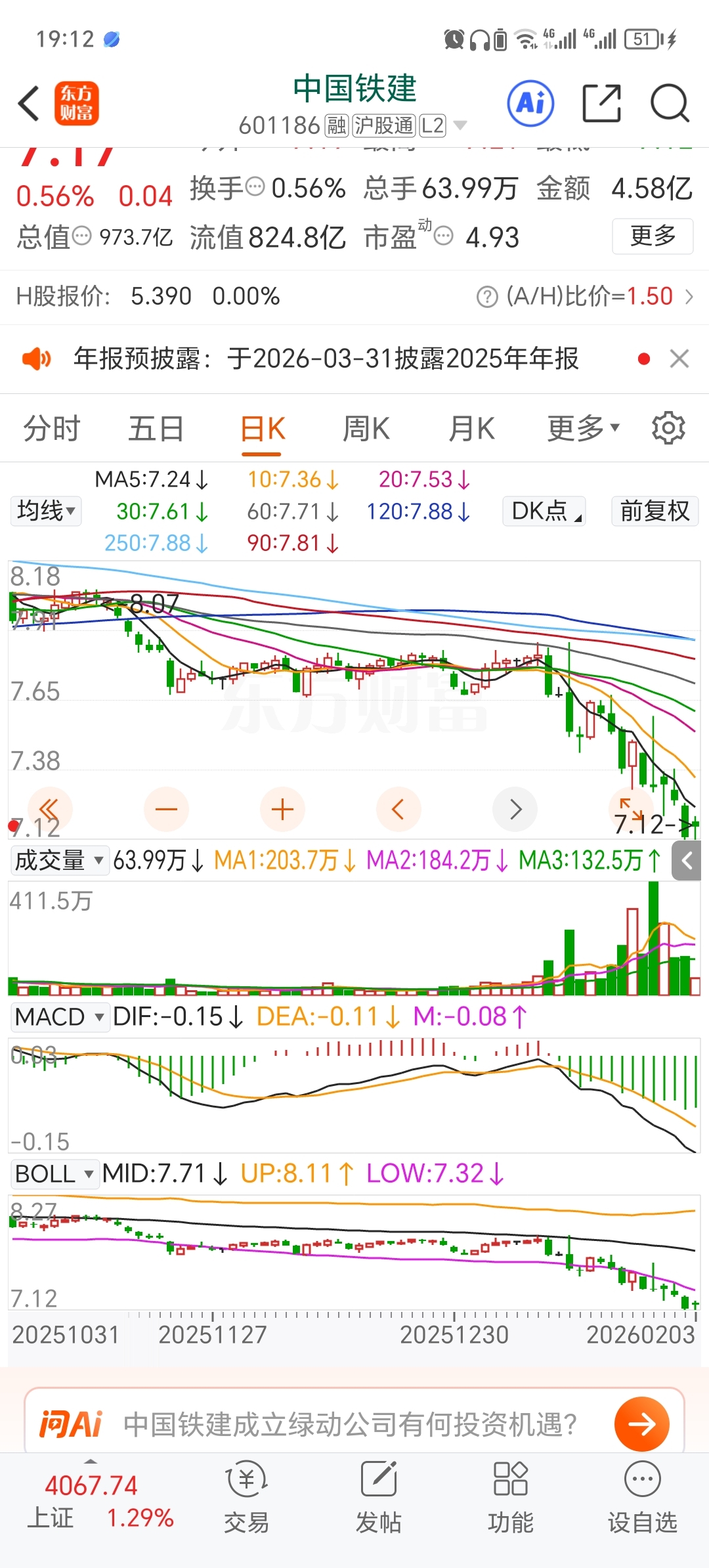Open stock search
Viewport: 709px width, 1568px height.
pyautogui.click(x=669, y=103)
